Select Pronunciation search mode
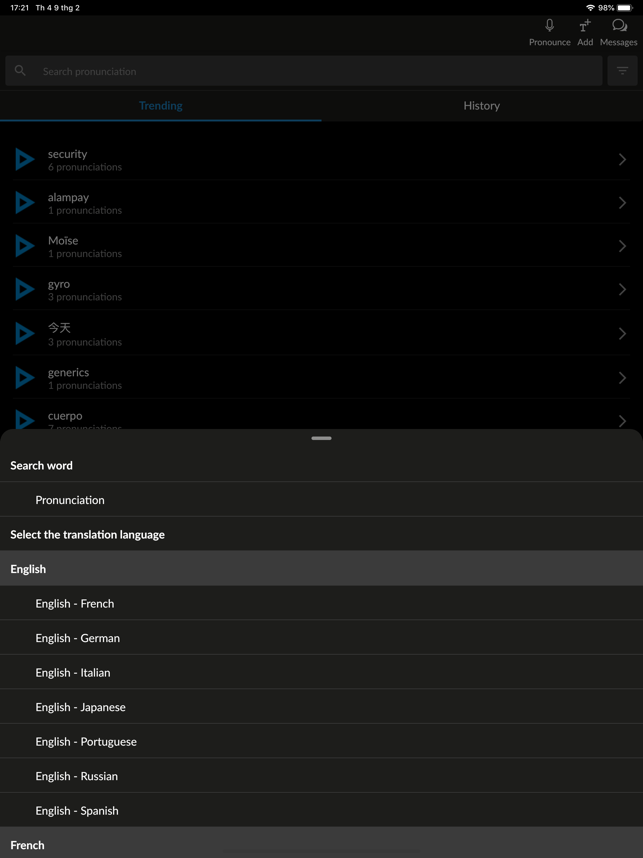The image size is (643, 858). pyautogui.click(x=70, y=500)
